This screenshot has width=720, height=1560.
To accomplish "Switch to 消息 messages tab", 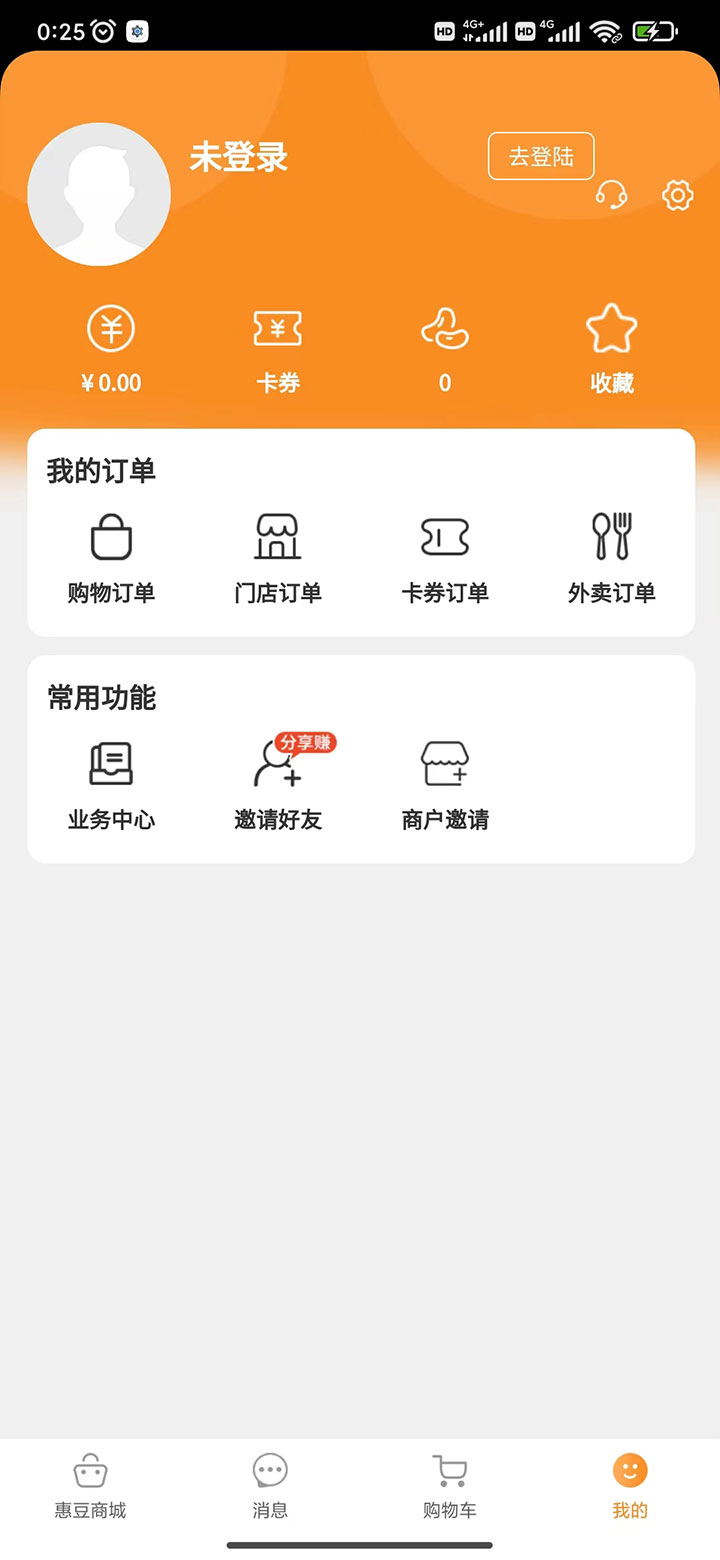I will tap(270, 1488).
